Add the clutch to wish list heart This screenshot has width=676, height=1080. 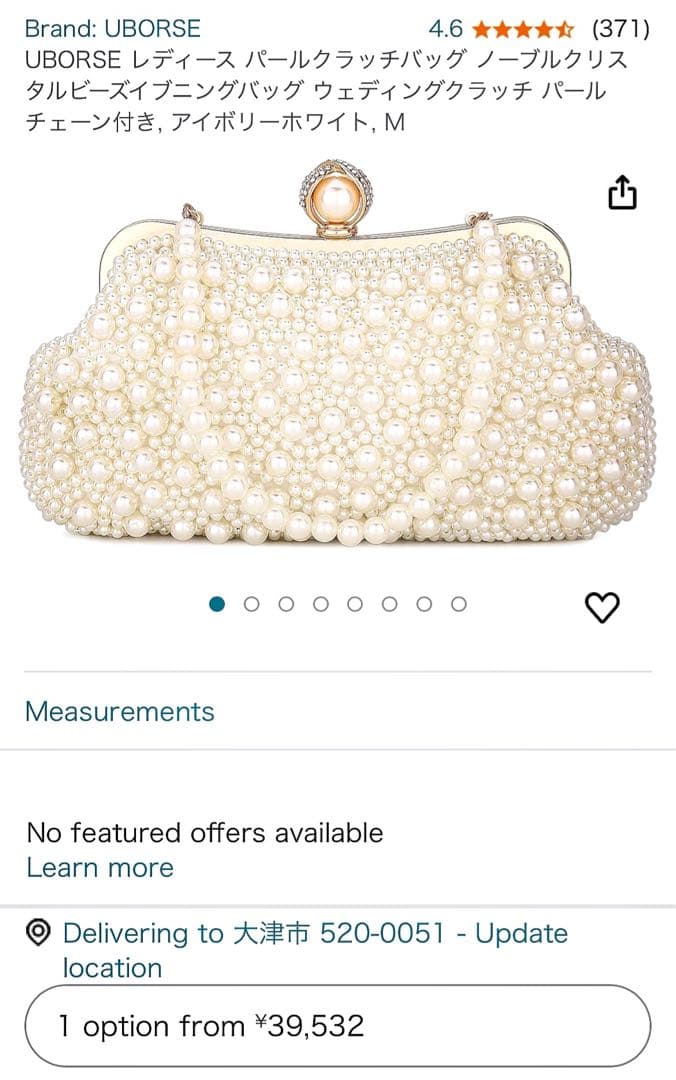click(x=602, y=606)
